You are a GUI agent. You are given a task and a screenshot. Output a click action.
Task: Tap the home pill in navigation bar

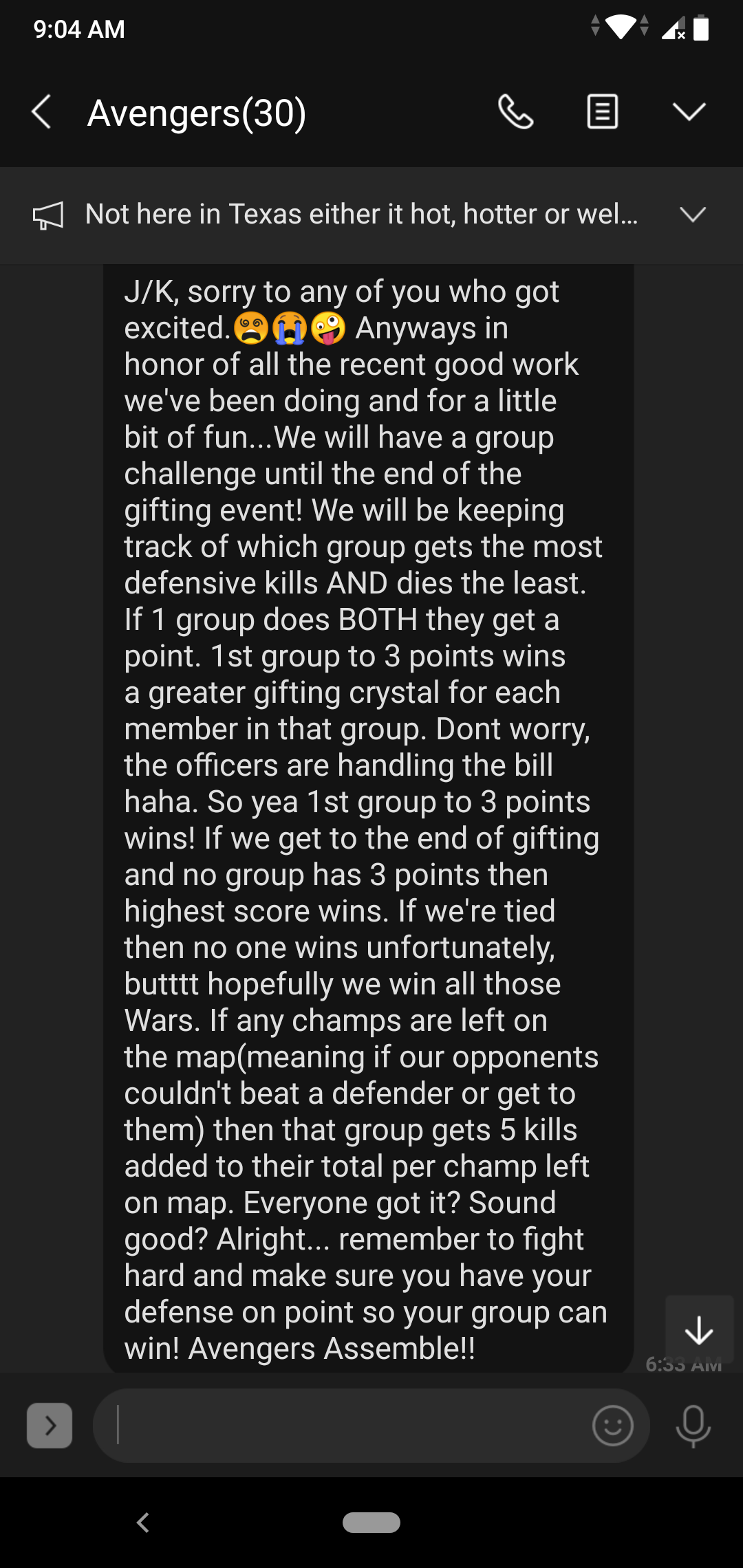tap(371, 1523)
